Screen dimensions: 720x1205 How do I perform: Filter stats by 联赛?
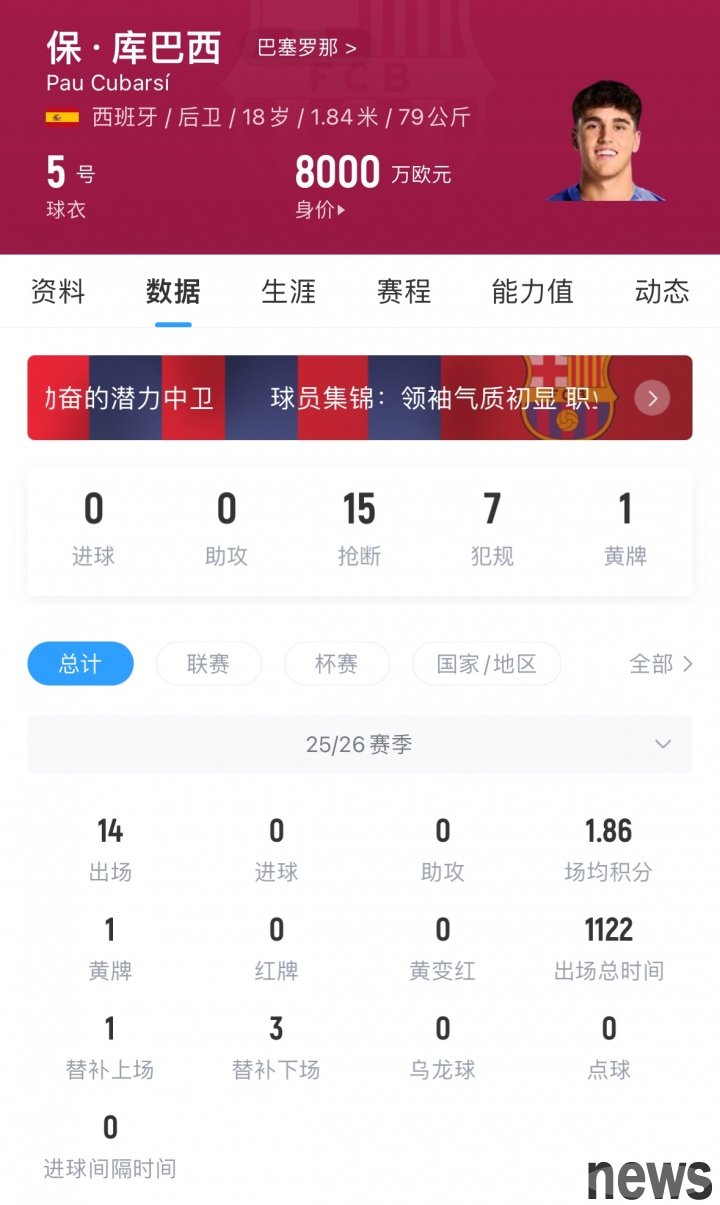click(x=208, y=663)
